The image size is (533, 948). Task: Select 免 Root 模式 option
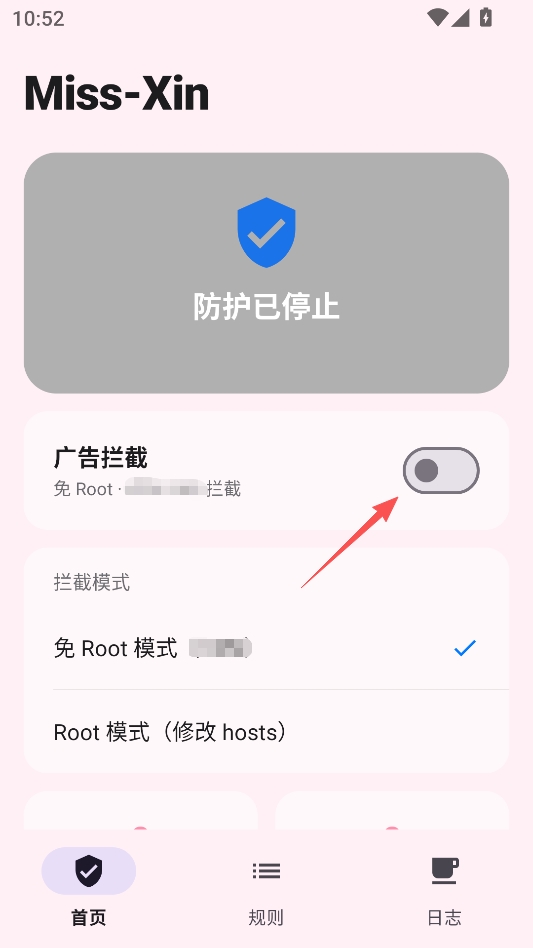pyautogui.click(x=266, y=648)
